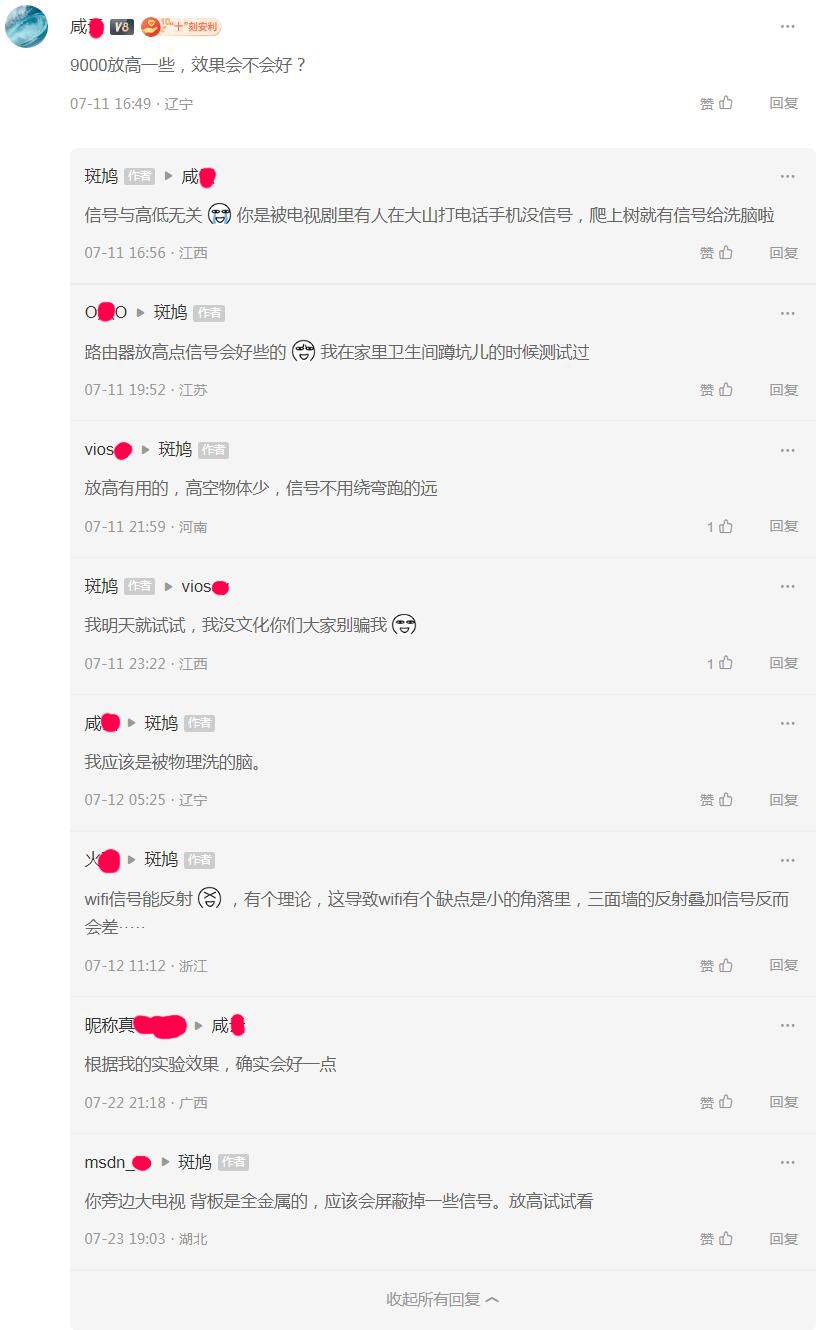Reply to the comment asking 9000放高一些
The height and width of the screenshot is (1330, 818).
pos(783,103)
